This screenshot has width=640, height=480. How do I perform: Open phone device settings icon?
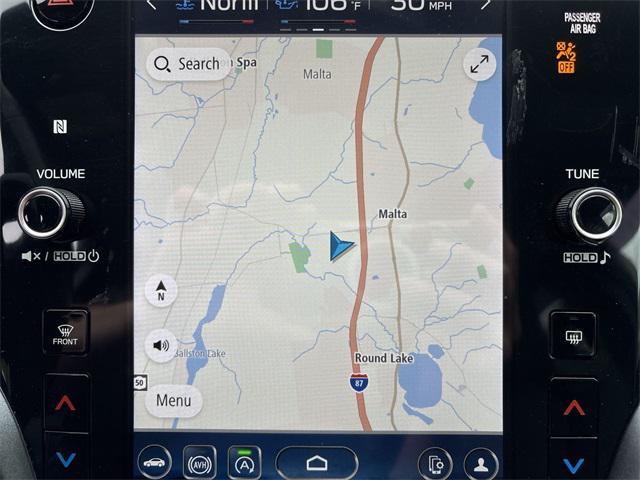(x=435, y=463)
